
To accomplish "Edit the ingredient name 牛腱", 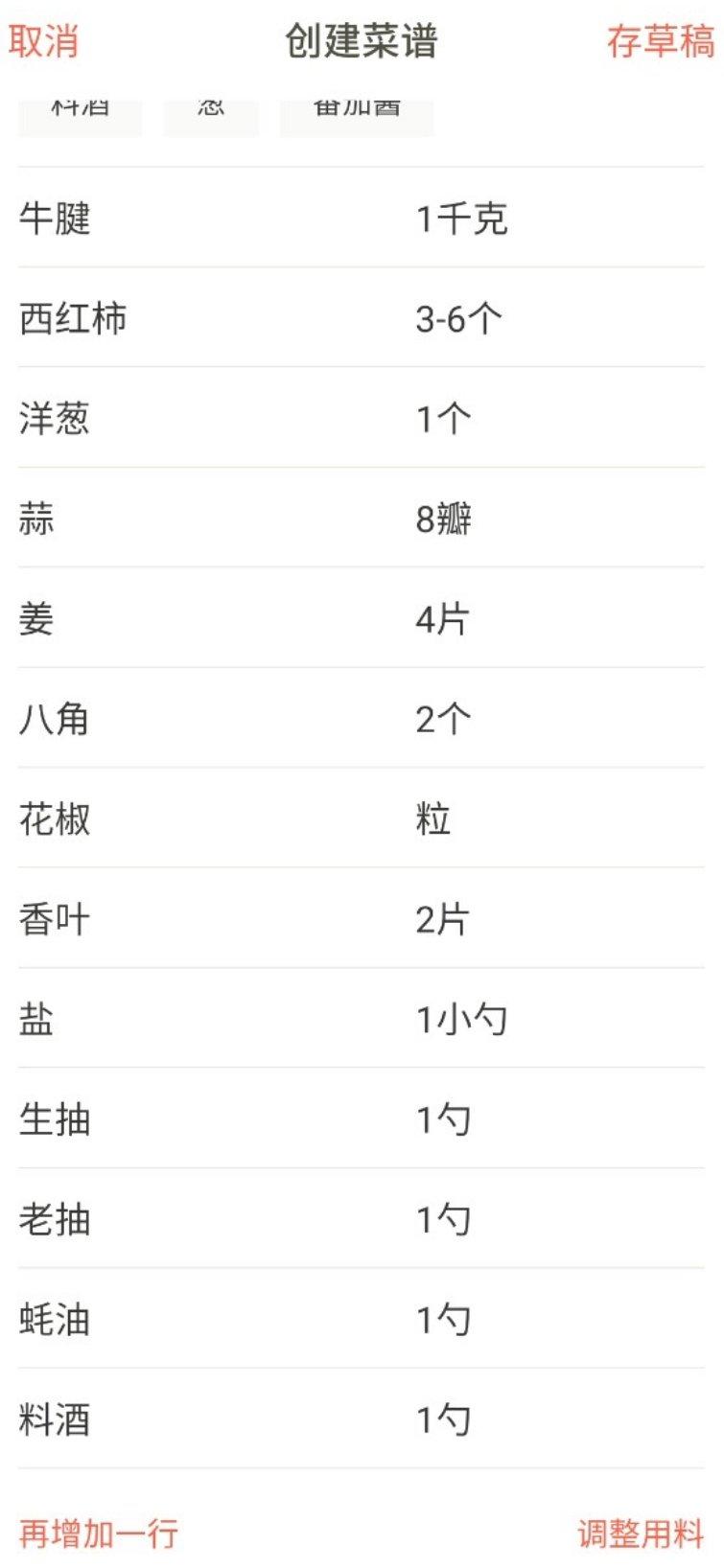I will [x=55, y=219].
